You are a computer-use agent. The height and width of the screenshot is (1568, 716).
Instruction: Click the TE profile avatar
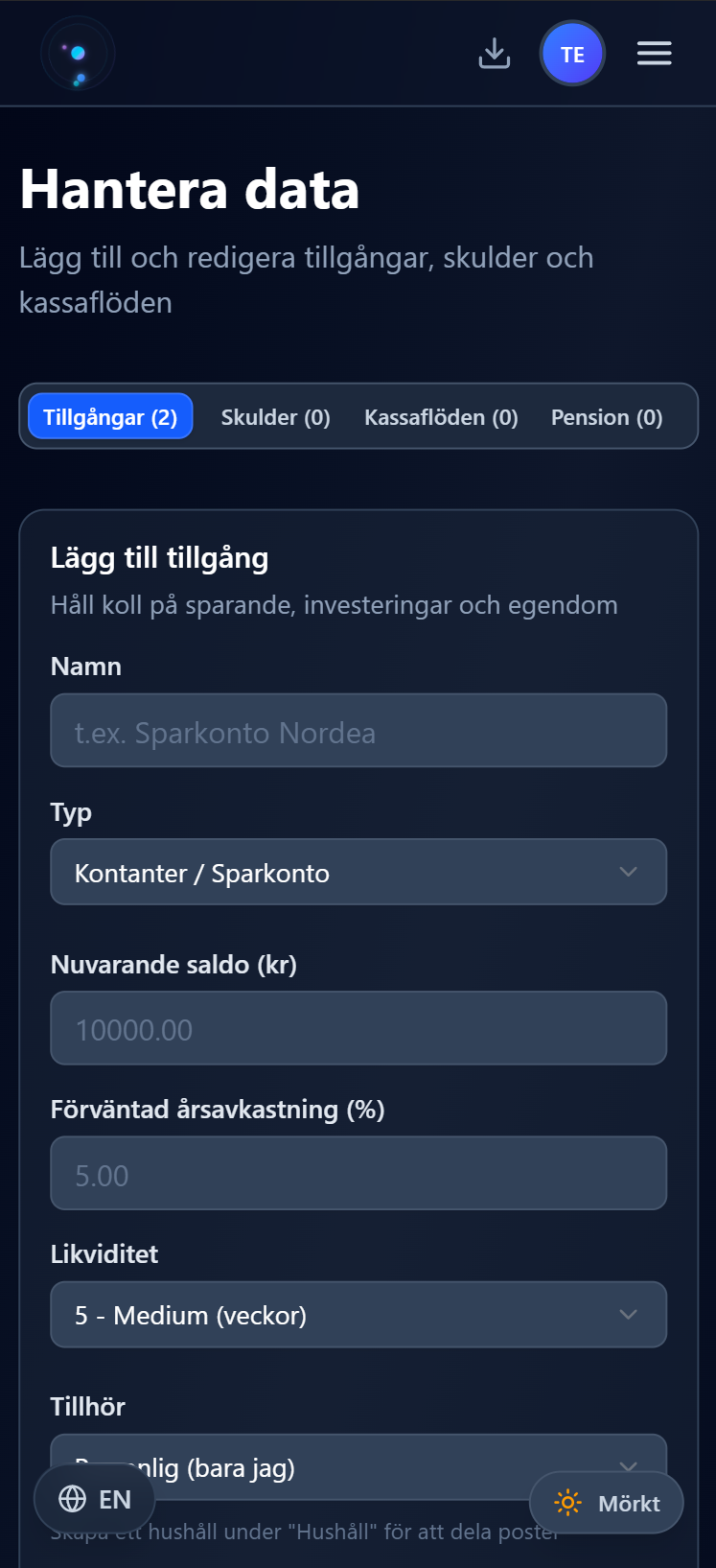click(x=572, y=54)
